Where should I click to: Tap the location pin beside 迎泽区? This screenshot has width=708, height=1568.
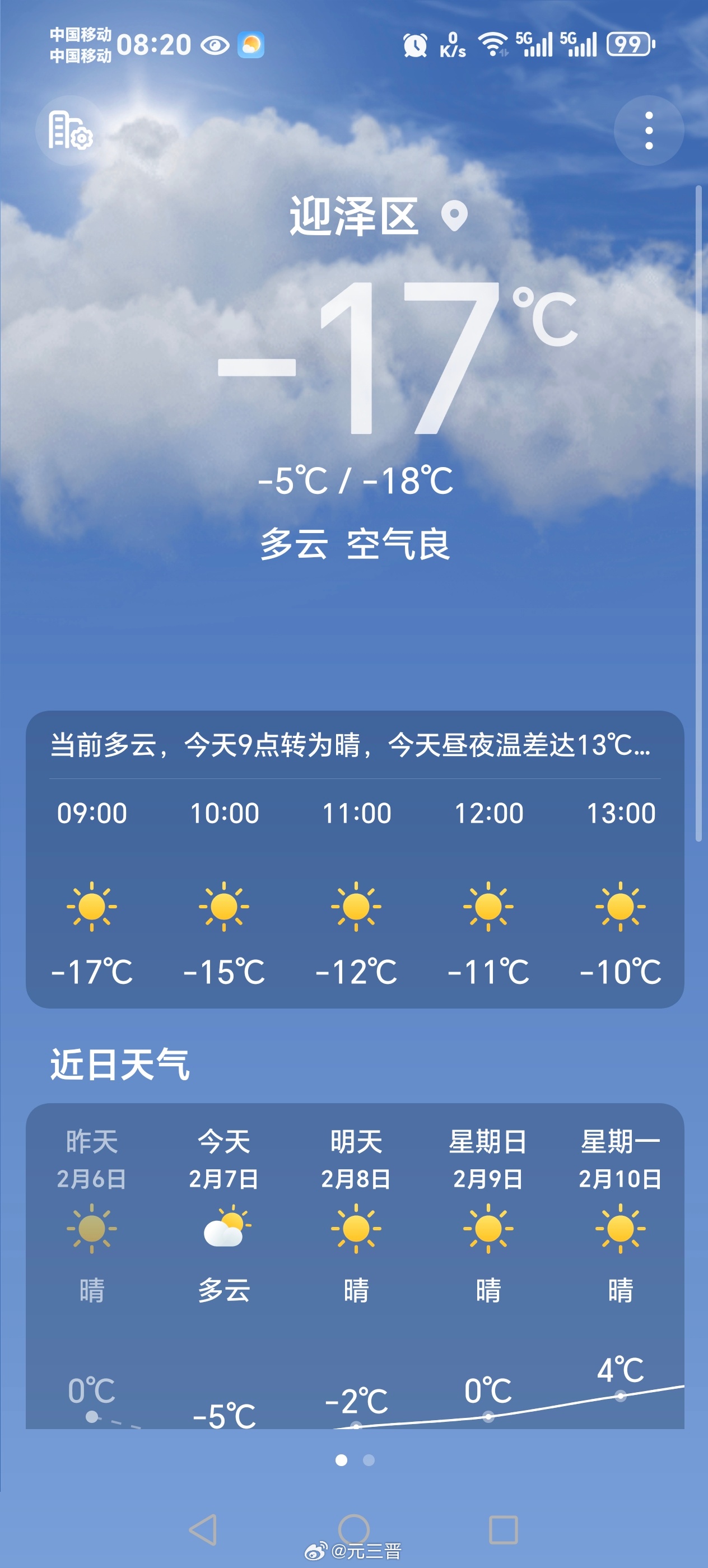tap(454, 216)
